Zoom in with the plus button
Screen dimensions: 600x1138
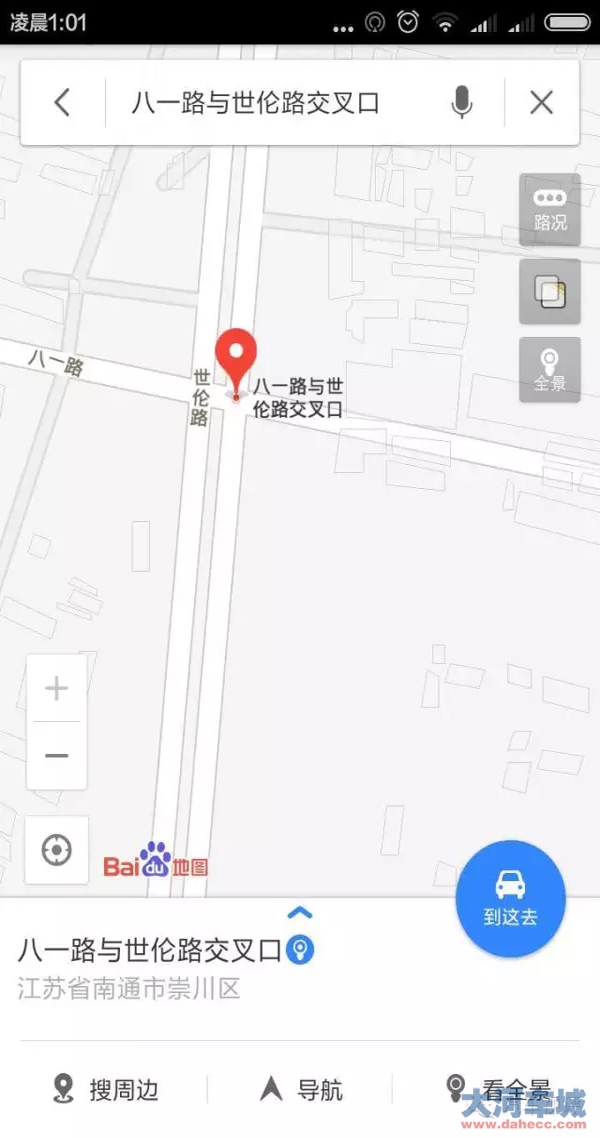57,688
